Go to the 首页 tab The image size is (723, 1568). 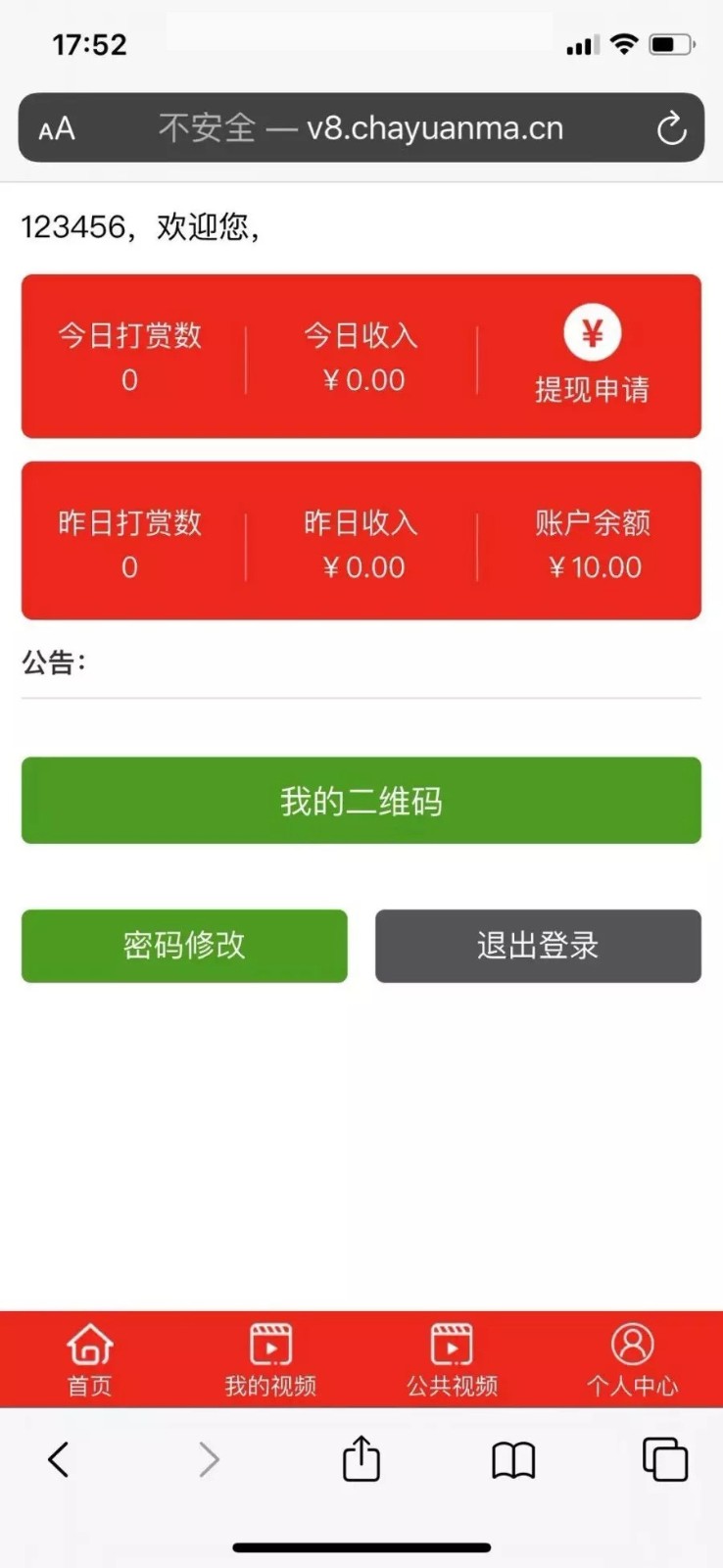point(90,1359)
